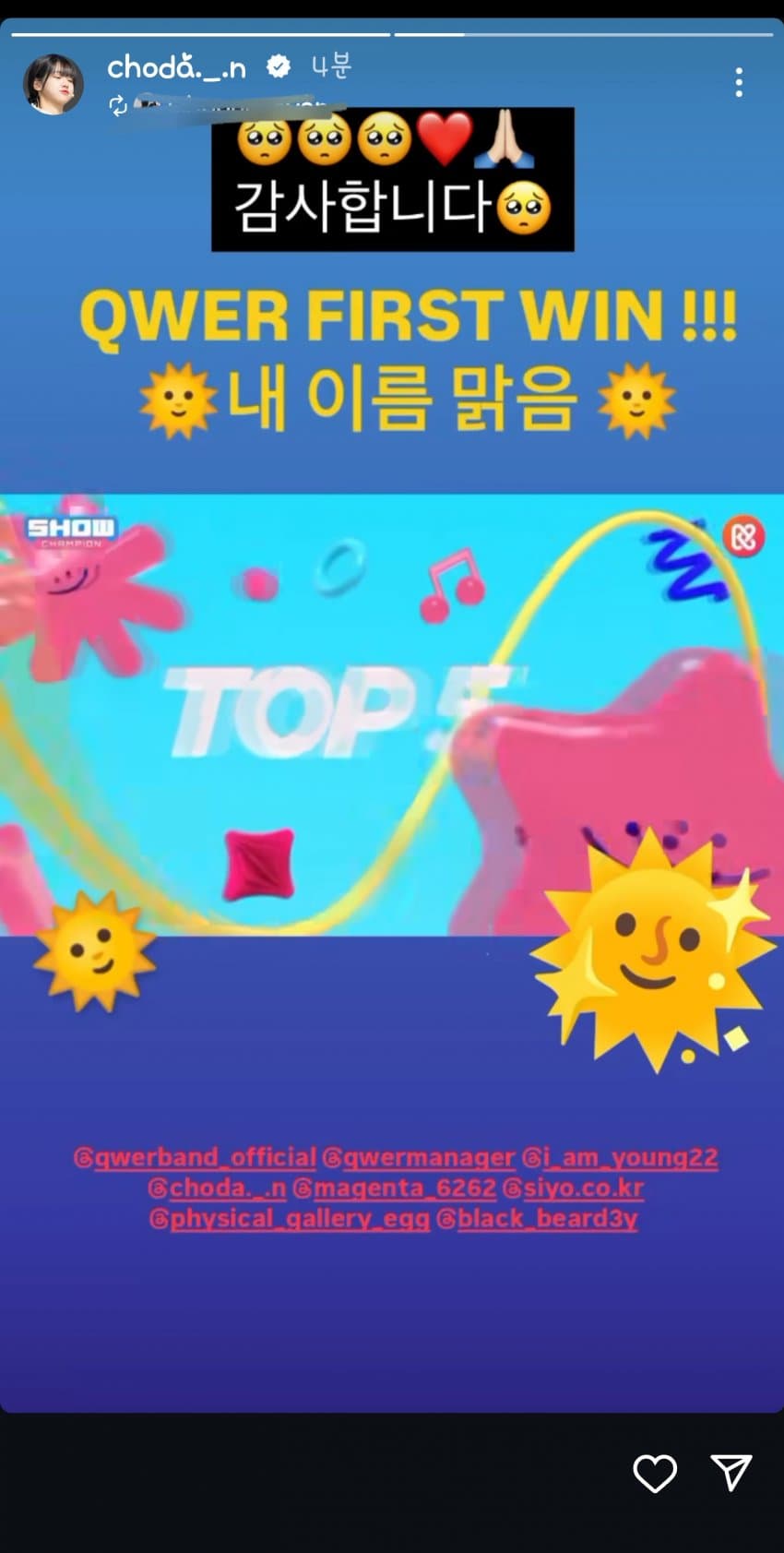Open choda._.n's profile picture
Image resolution: width=784 pixels, height=1553 pixels.
coord(53,84)
